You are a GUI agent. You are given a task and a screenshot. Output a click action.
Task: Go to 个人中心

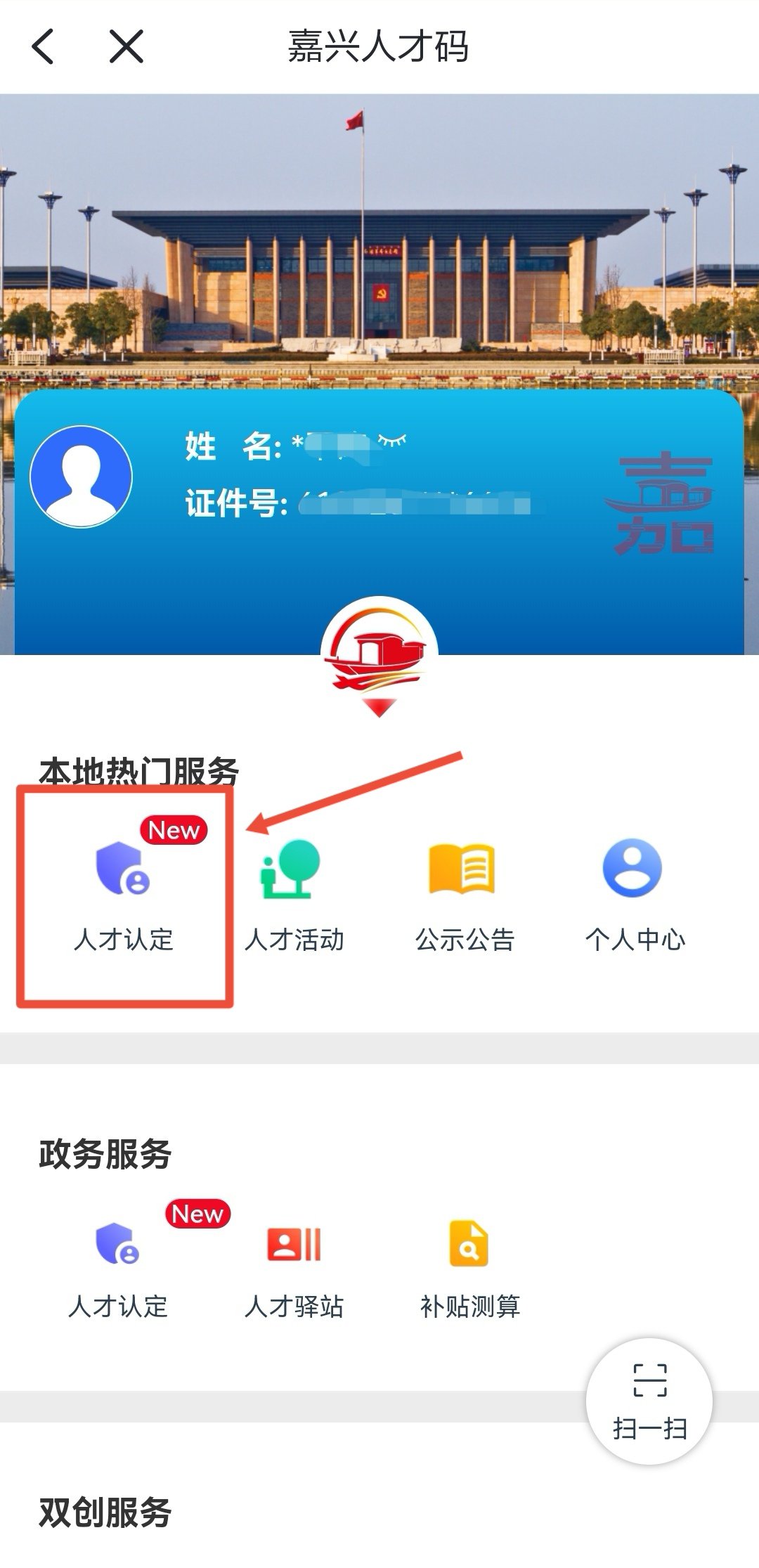tap(634, 894)
